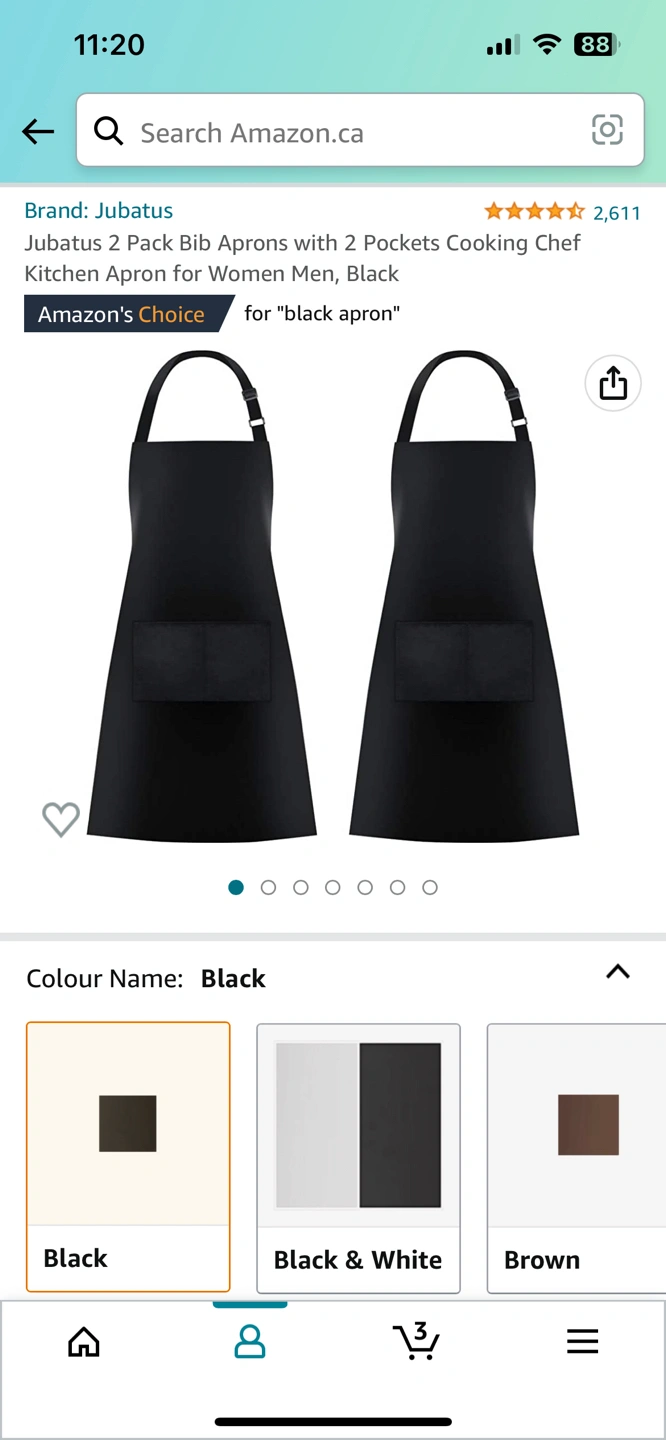Image resolution: width=666 pixels, height=1440 pixels.
Task: Add apron to wish list heart
Action: 61,819
